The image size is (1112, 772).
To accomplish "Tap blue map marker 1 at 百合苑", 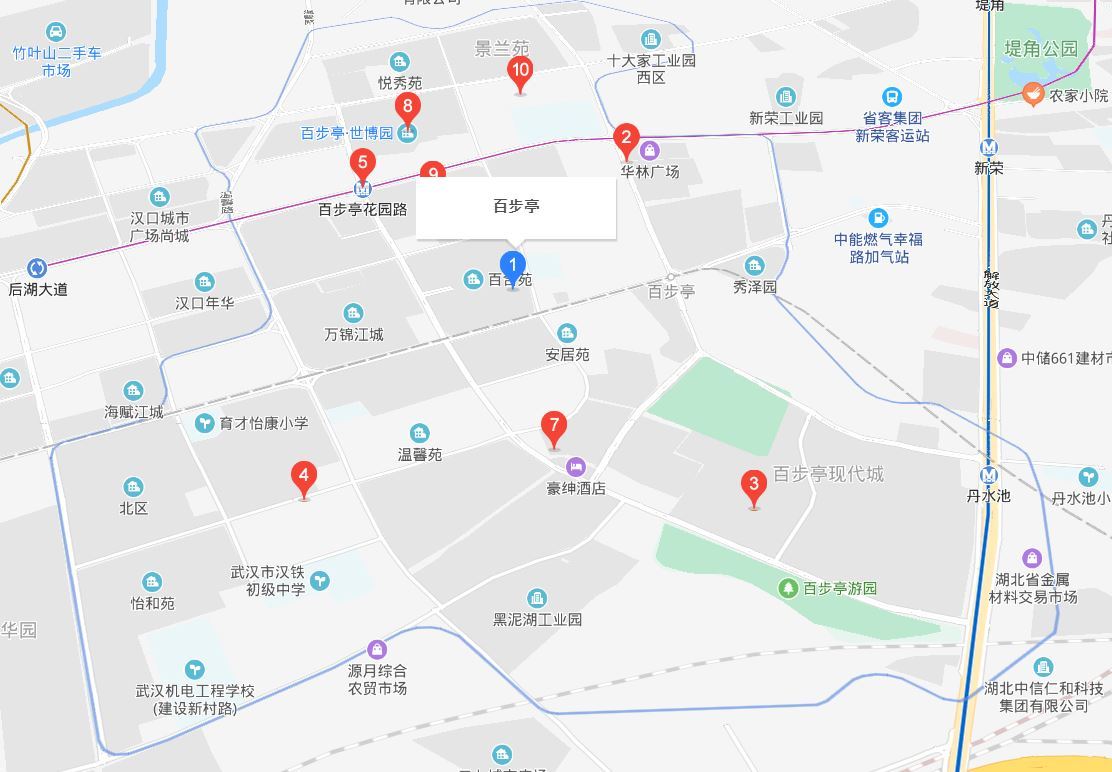I will [513, 268].
